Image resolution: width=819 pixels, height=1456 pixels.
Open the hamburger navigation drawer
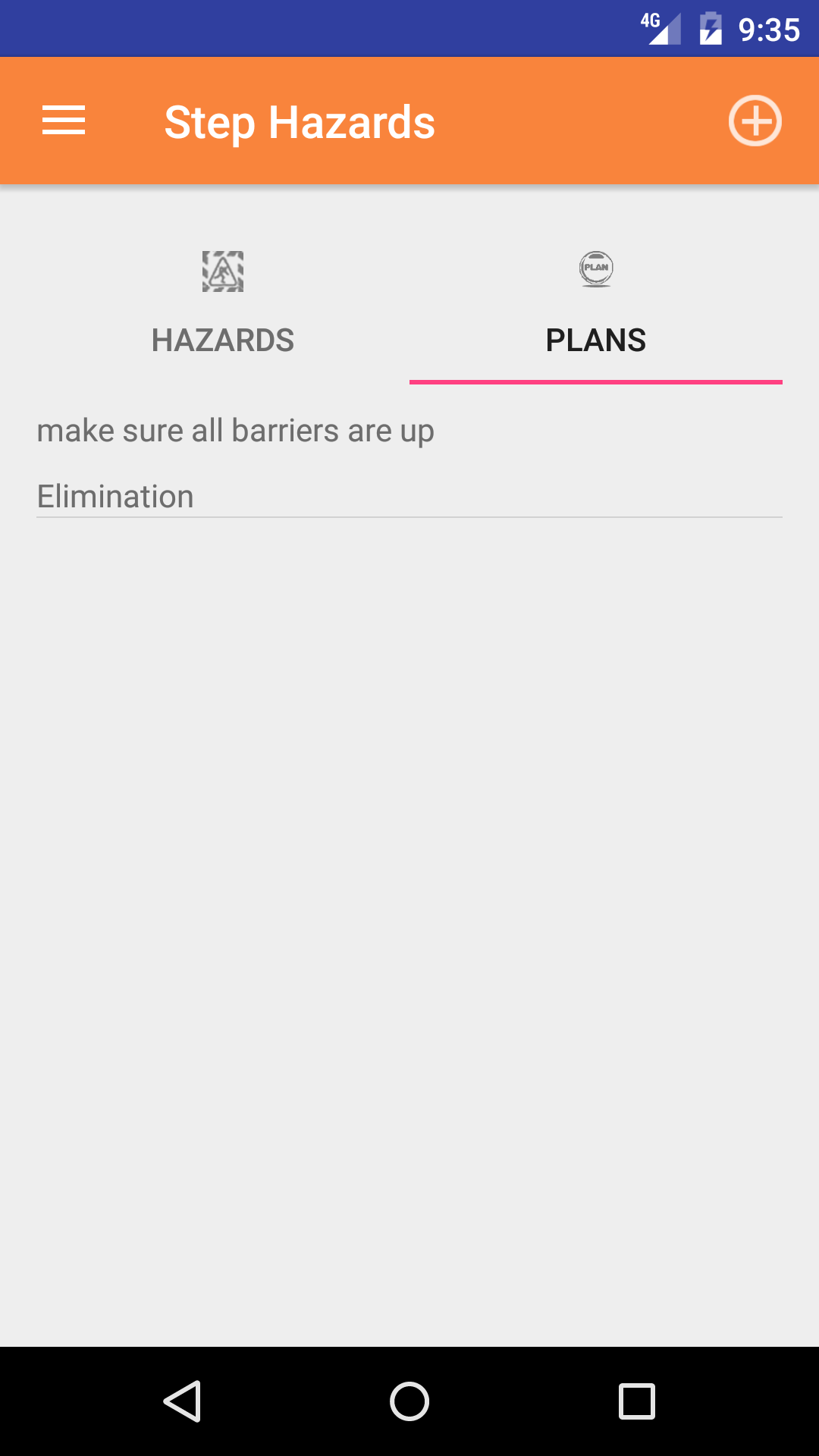pos(64,121)
